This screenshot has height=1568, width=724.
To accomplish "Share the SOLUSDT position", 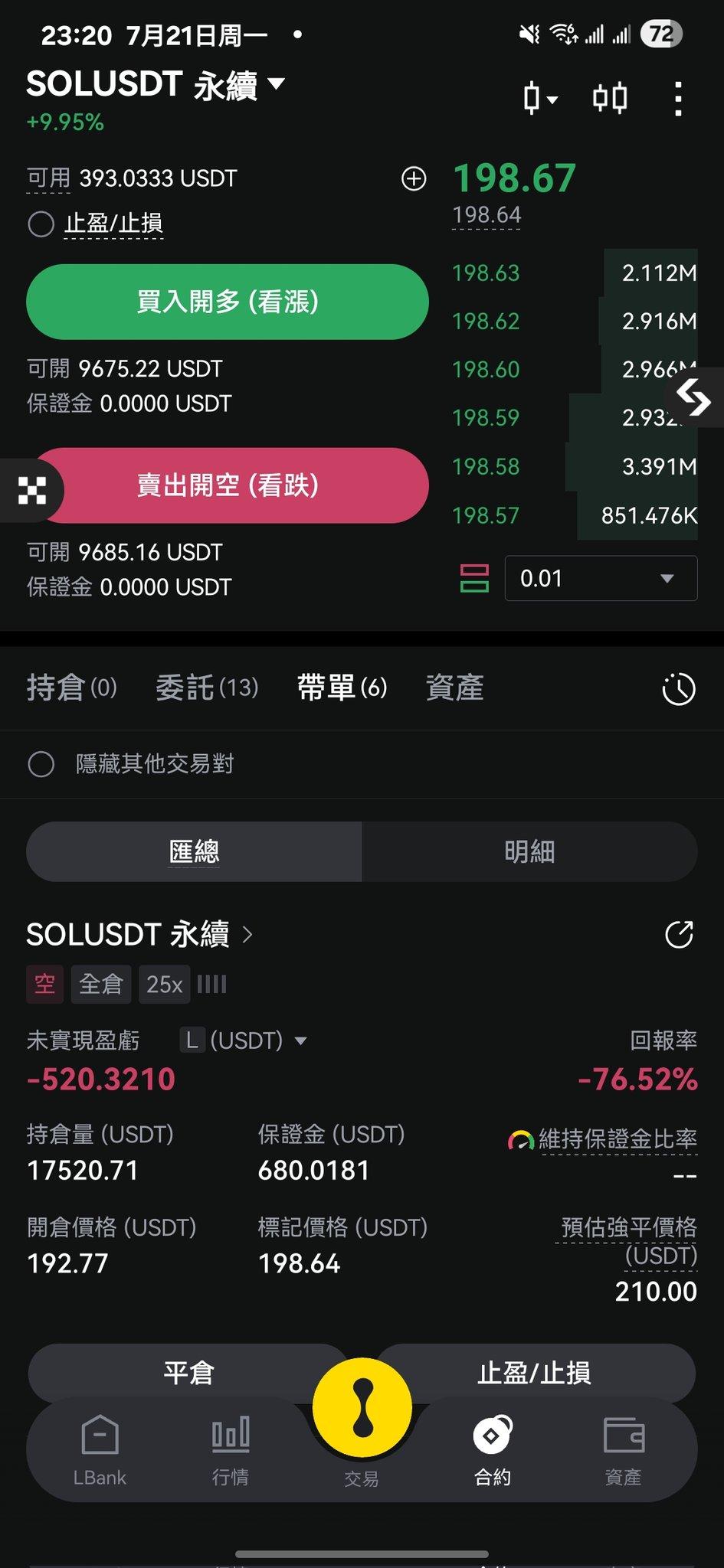I will coord(679,934).
